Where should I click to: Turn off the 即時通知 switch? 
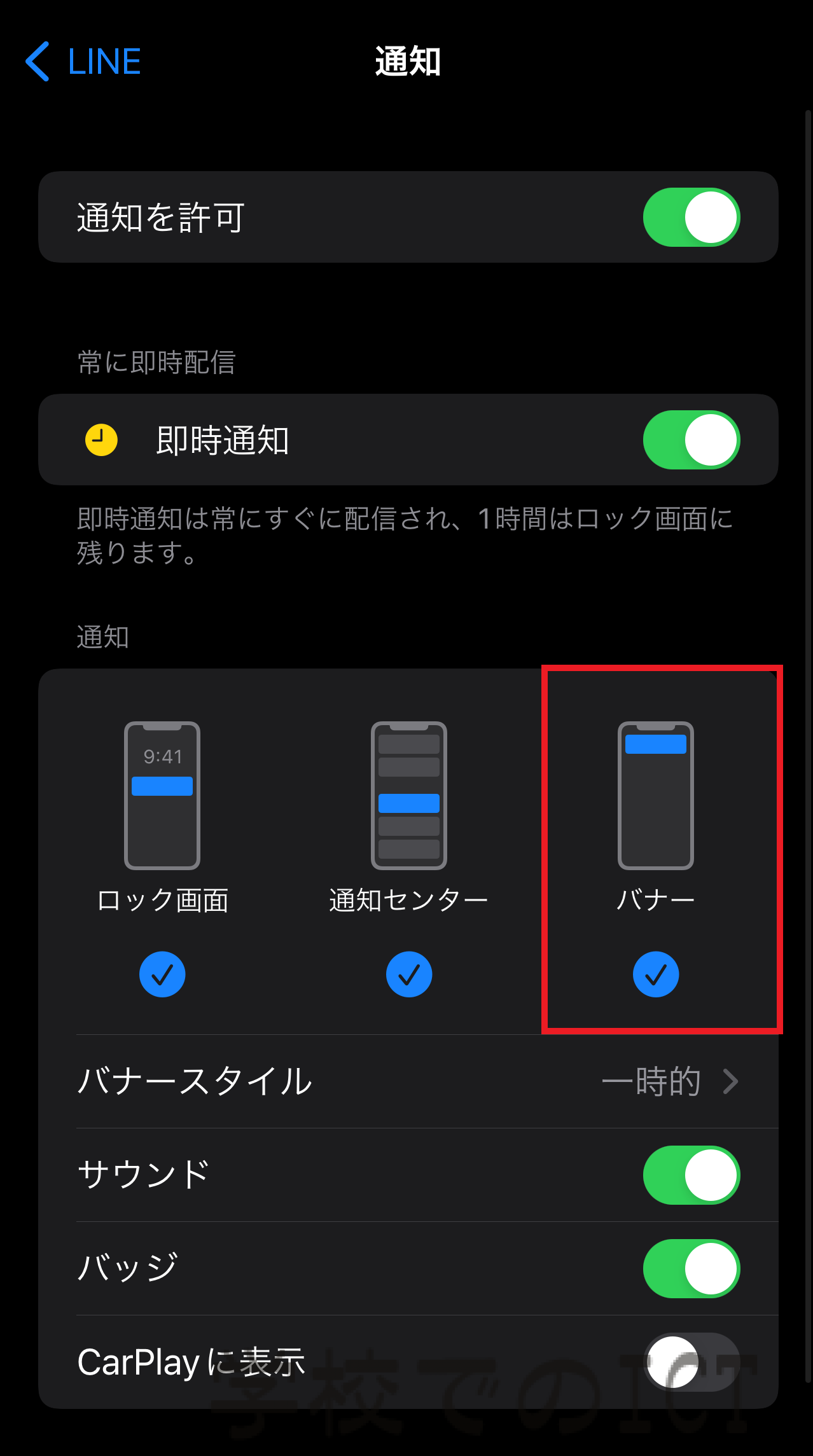pyautogui.click(x=691, y=440)
